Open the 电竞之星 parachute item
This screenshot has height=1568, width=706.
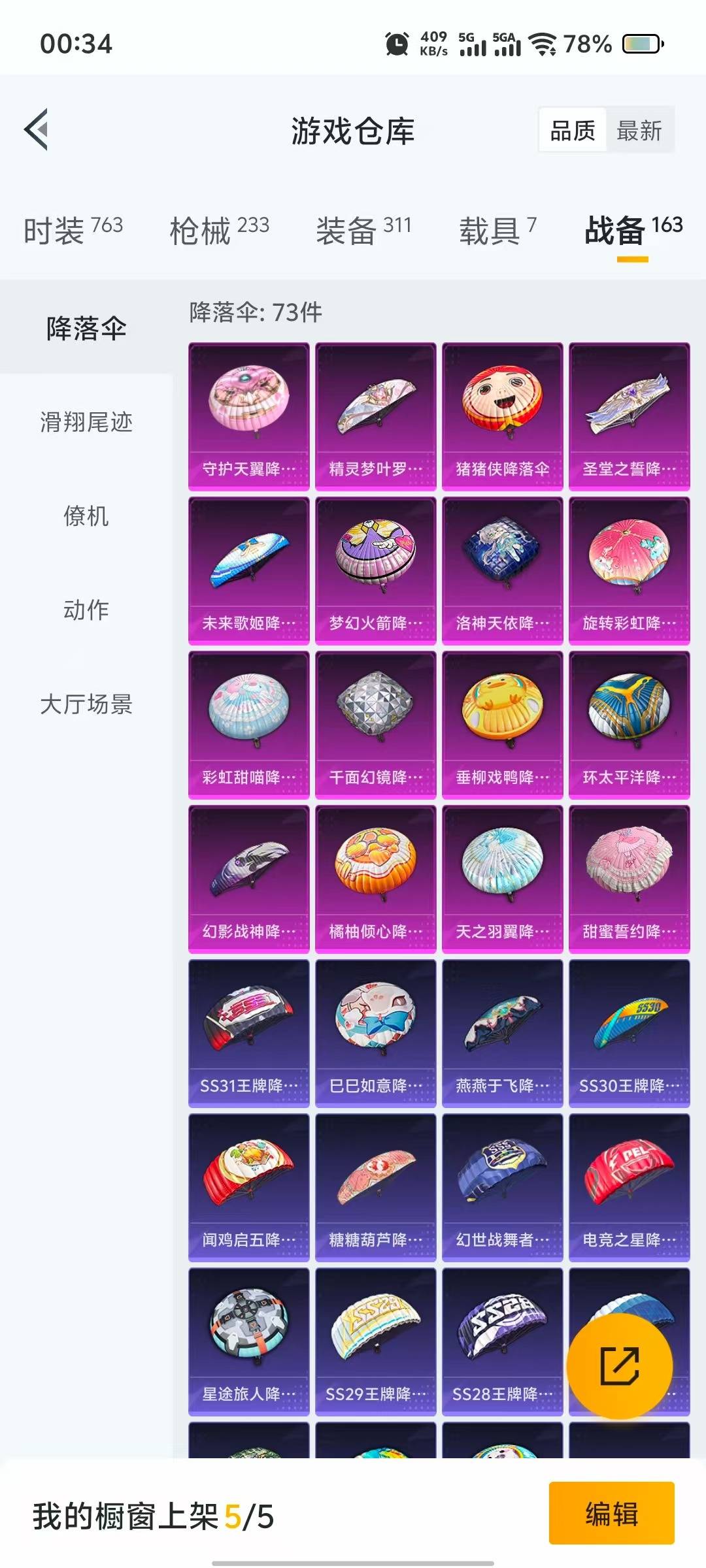tap(629, 1188)
